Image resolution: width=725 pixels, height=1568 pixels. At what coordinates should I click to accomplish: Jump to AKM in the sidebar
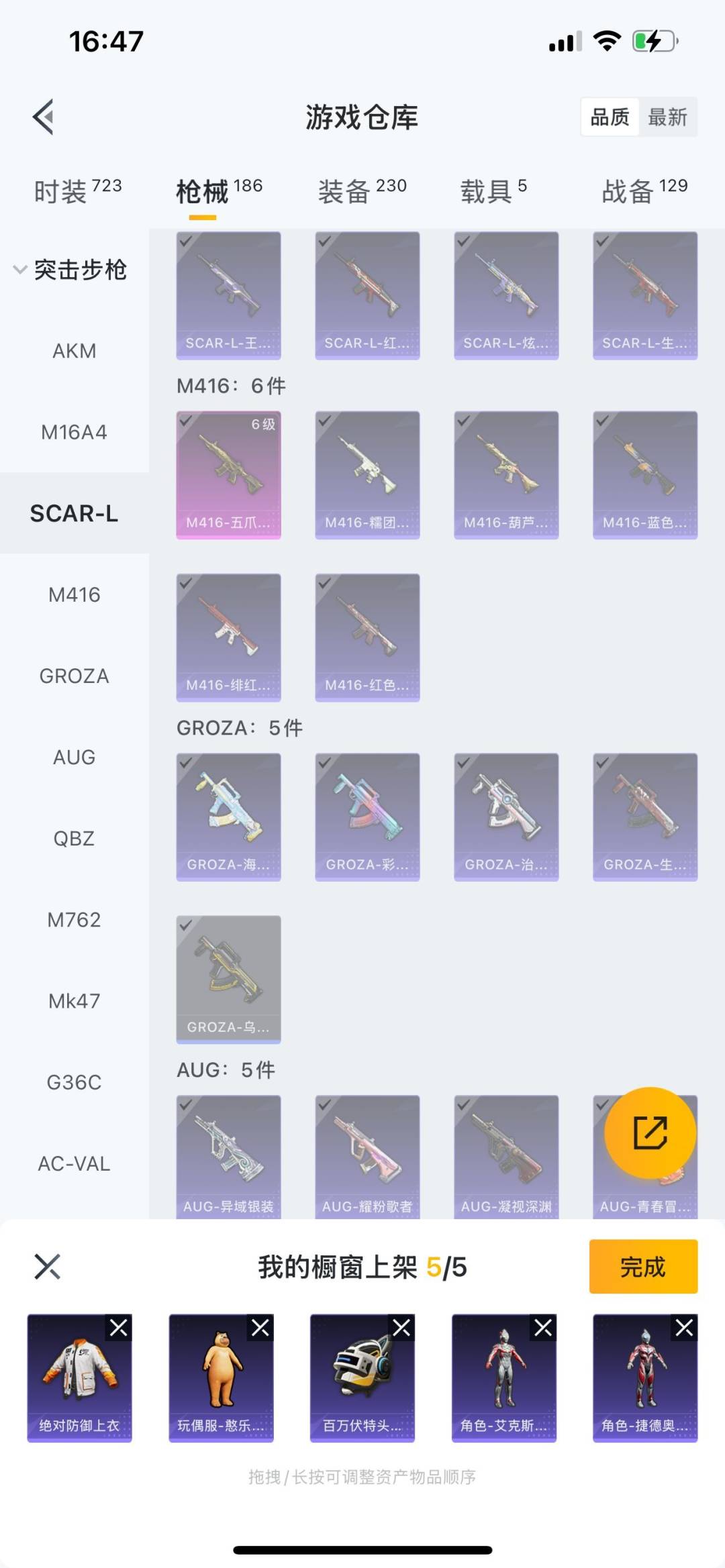(x=75, y=351)
